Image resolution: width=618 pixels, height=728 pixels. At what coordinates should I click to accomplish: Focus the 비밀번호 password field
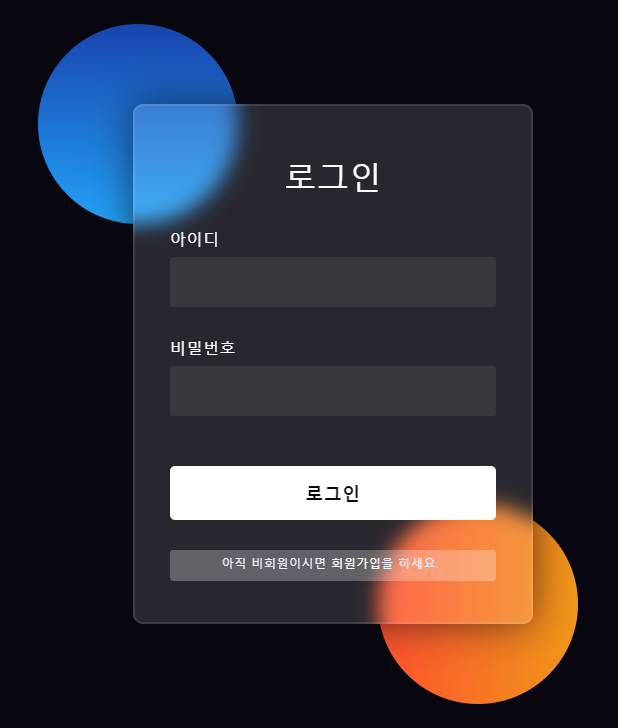pyautogui.click(x=332, y=391)
